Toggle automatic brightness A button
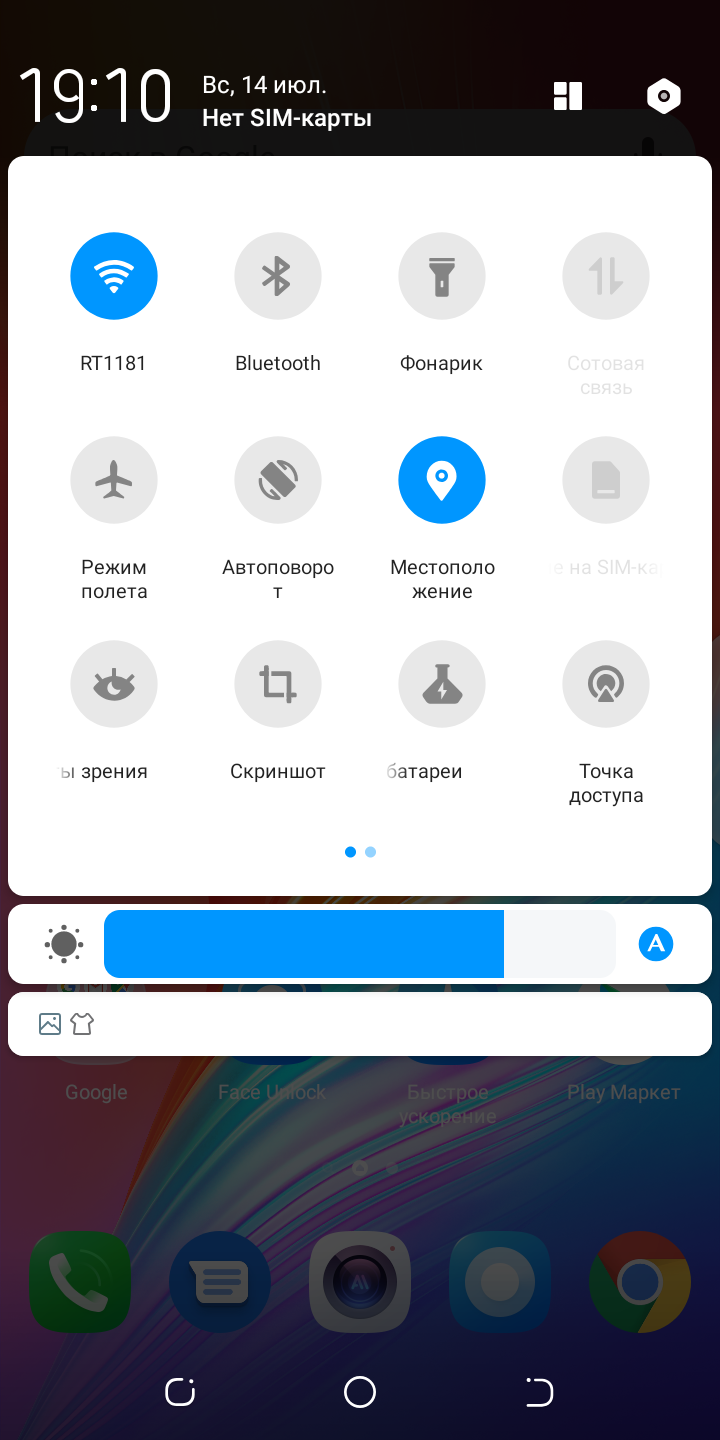 tap(656, 943)
